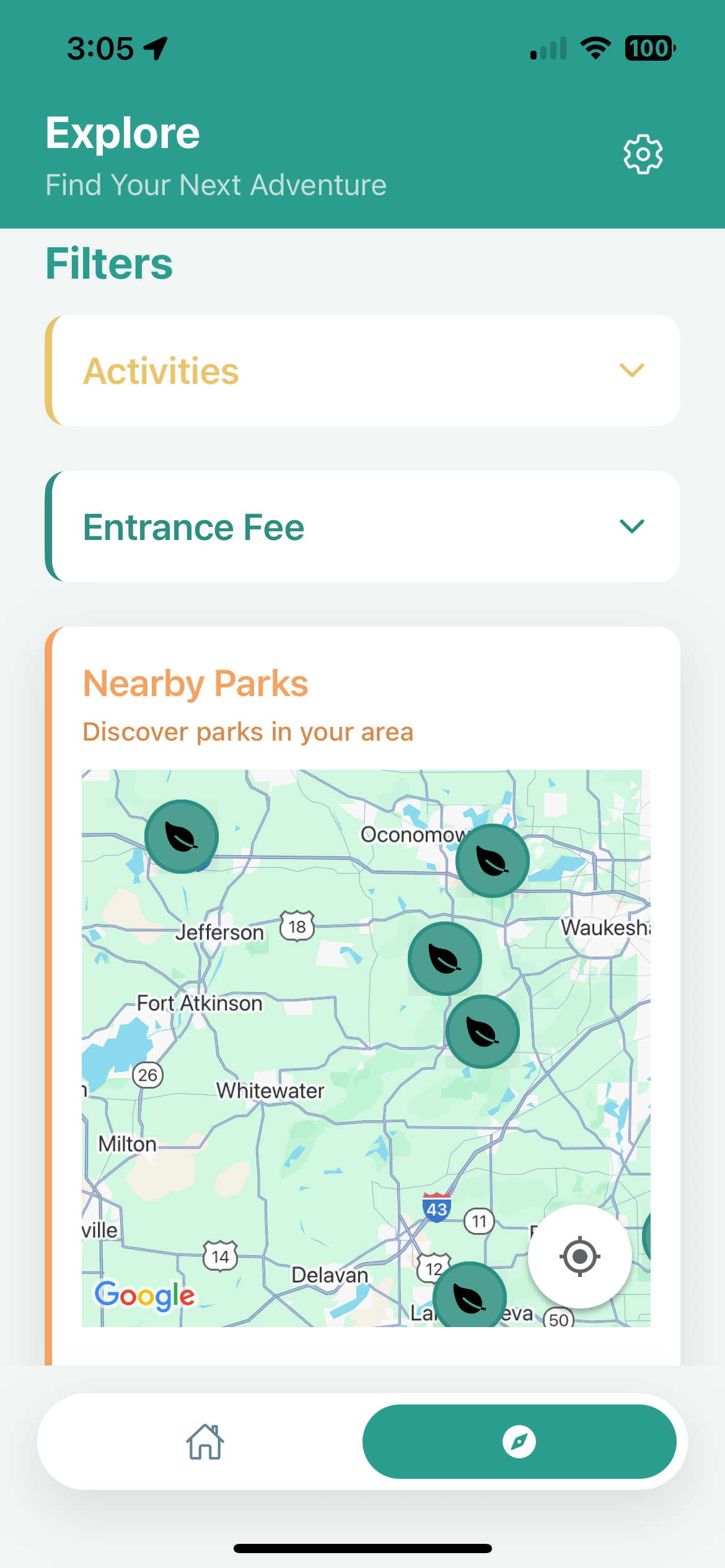Open settings with the gear icon
This screenshot has height=1568, width=725.
[643, 155]
